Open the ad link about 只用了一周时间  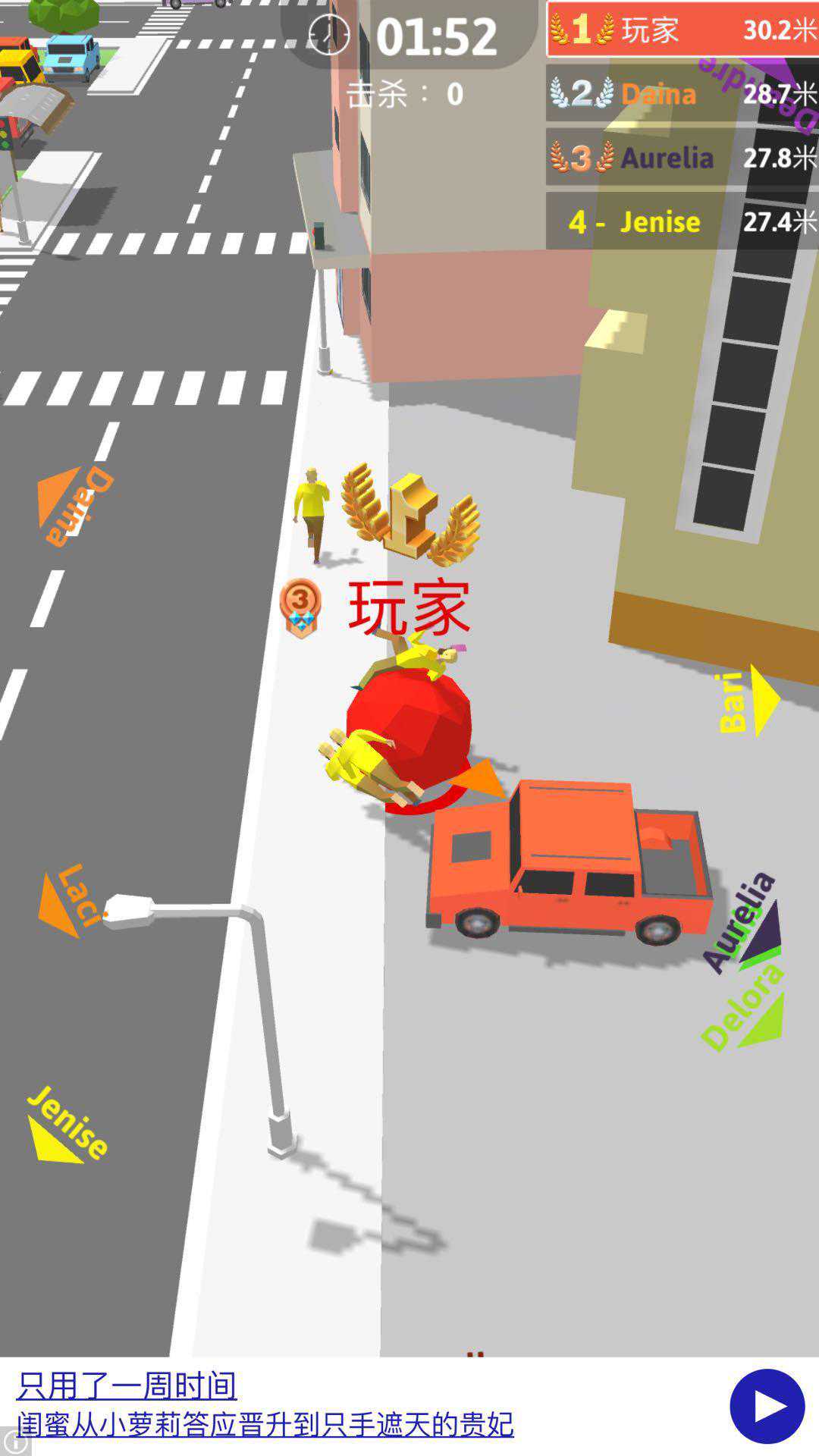coord(127,1387)
